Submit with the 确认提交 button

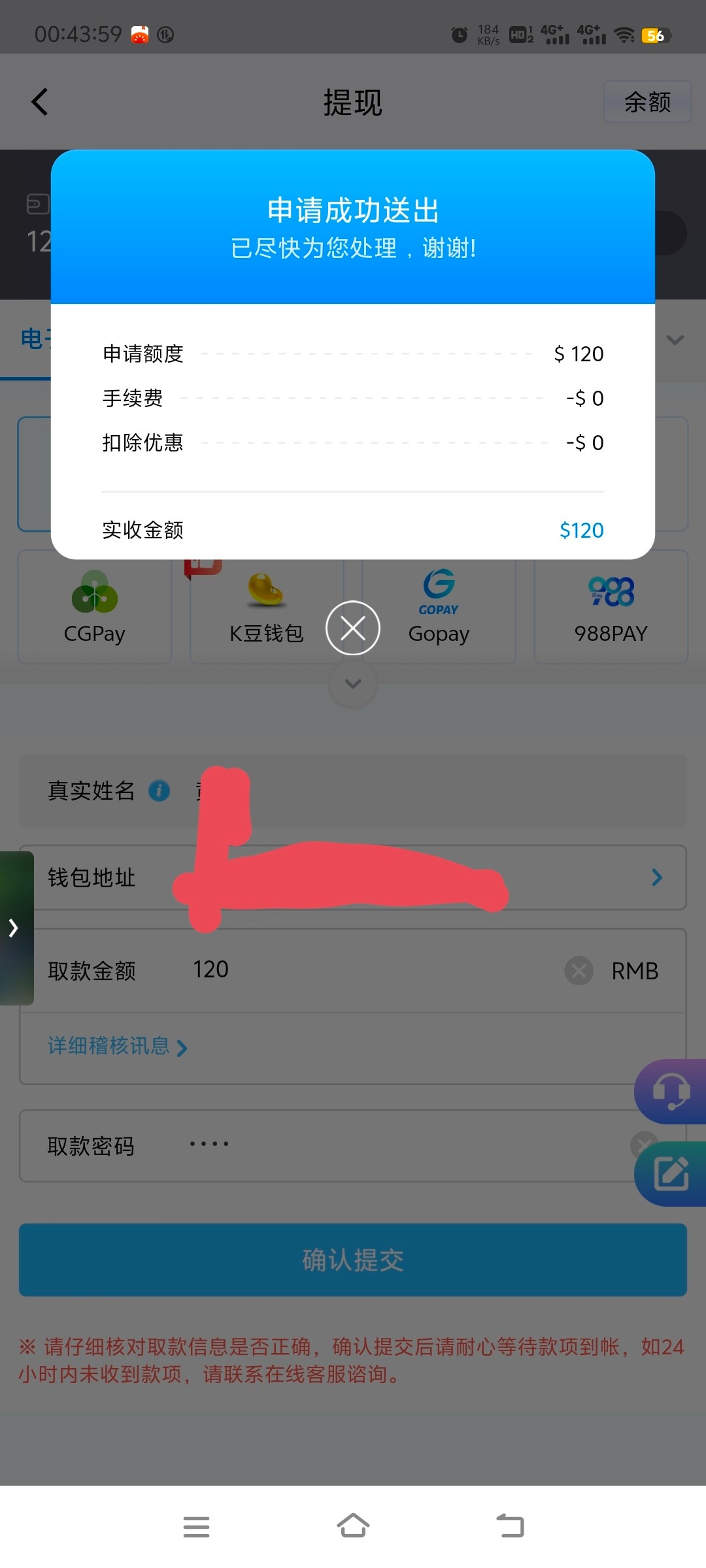pyautogui.click(x=352, y=1260)
